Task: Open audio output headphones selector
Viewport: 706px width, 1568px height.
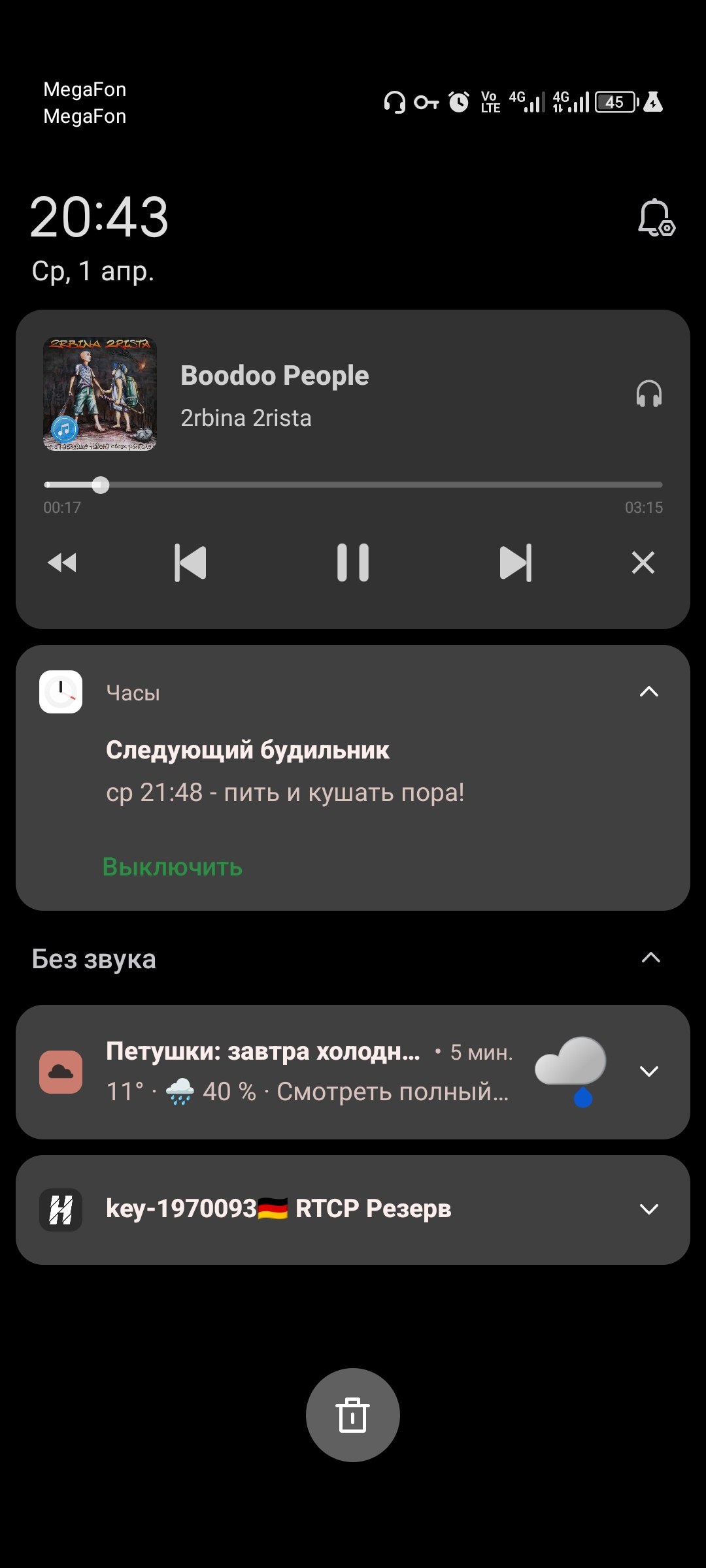Action: (x=649, y=394)
